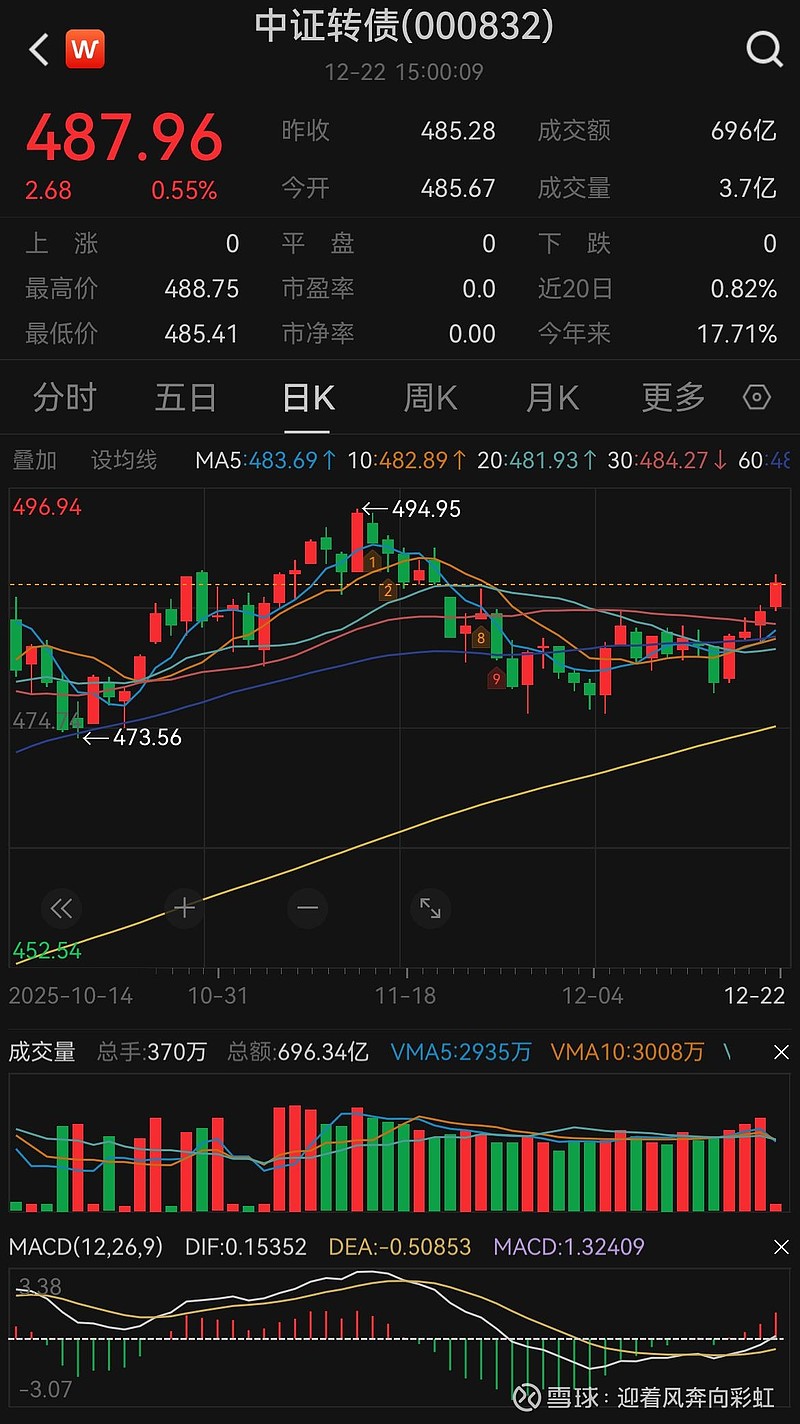Hide the 成交量 volume panel with its X

coord(781,1052)
